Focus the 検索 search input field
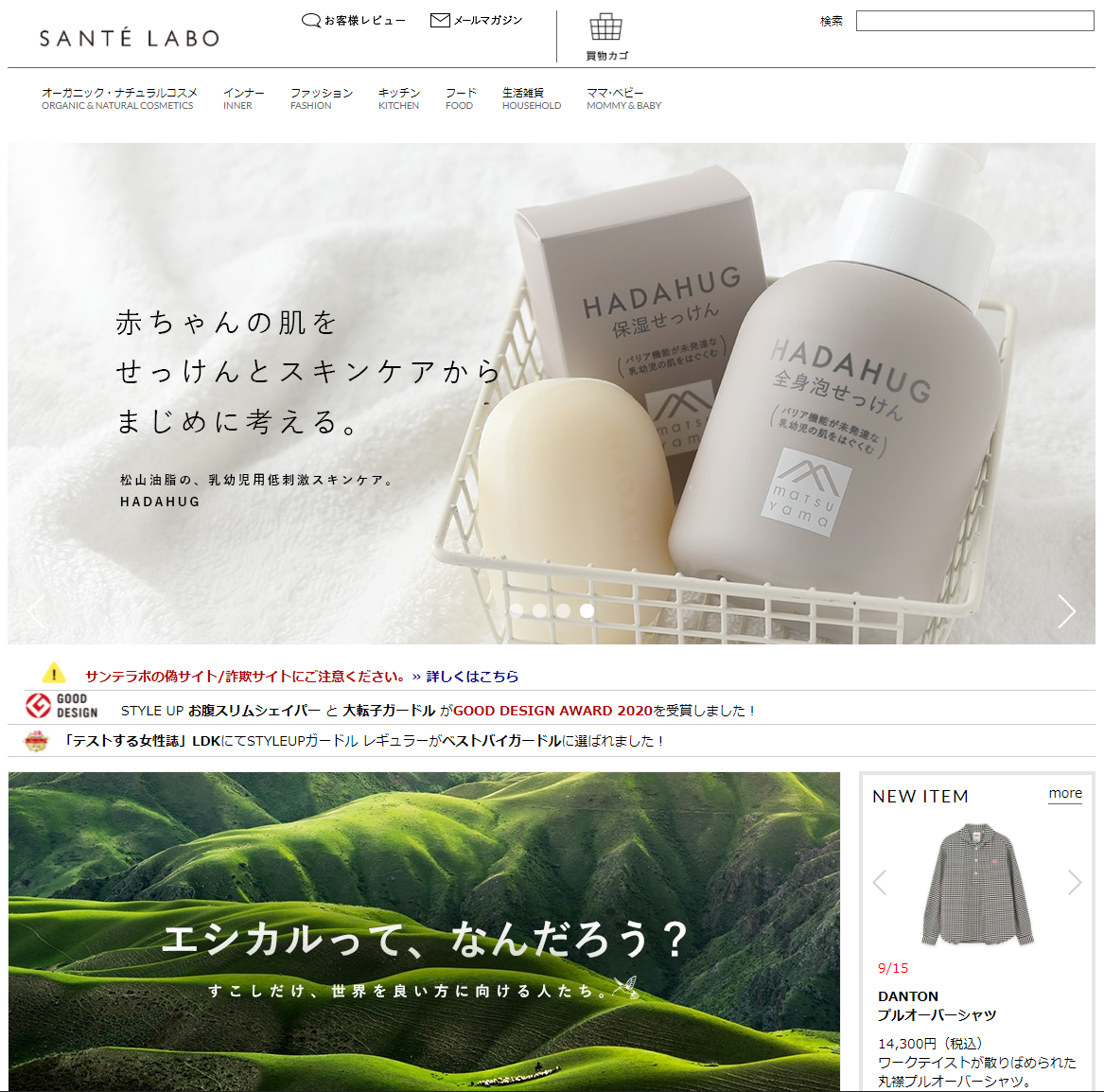 coord(974,21)
